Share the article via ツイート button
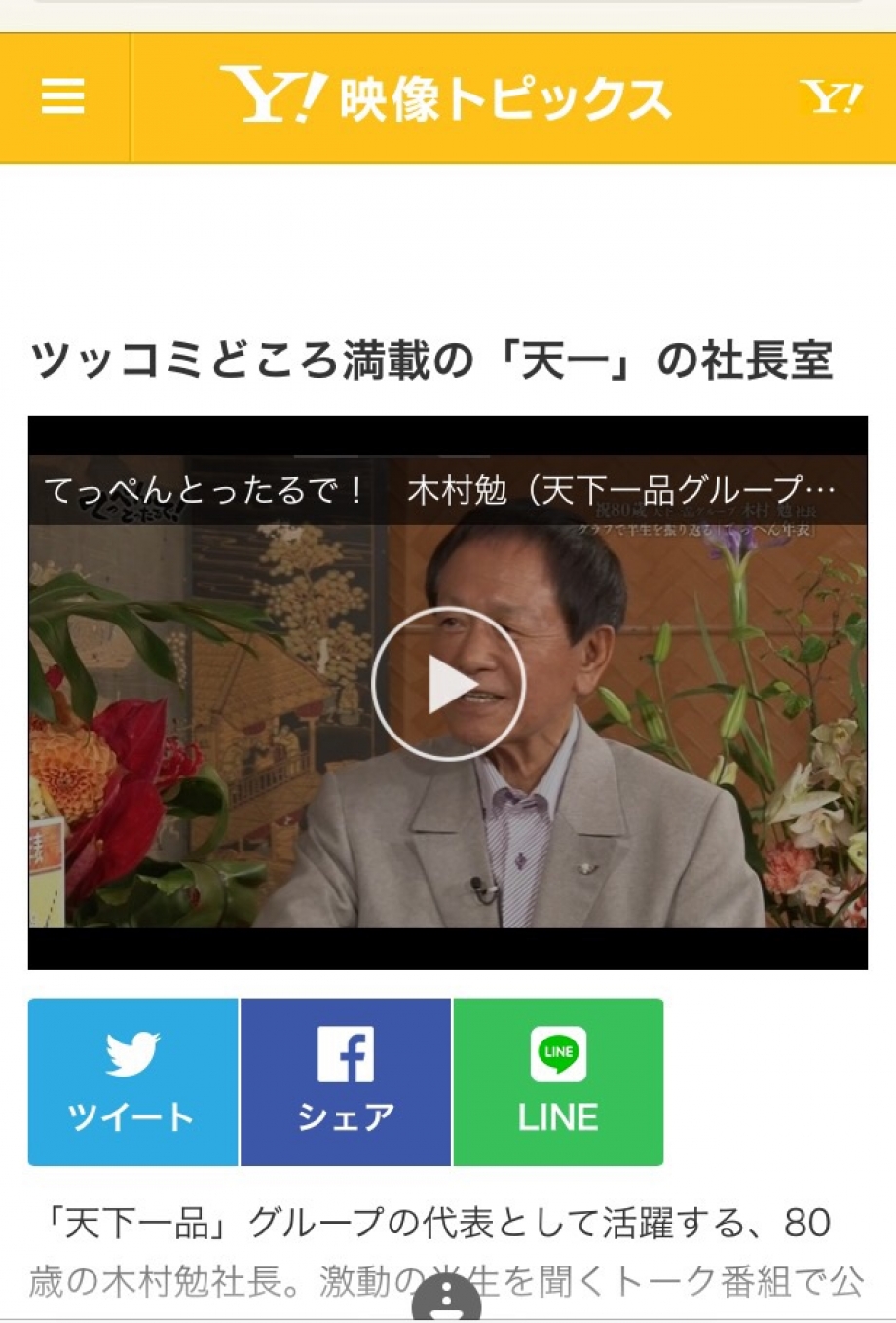The image size is (896, 1323). click(132, 1081)
